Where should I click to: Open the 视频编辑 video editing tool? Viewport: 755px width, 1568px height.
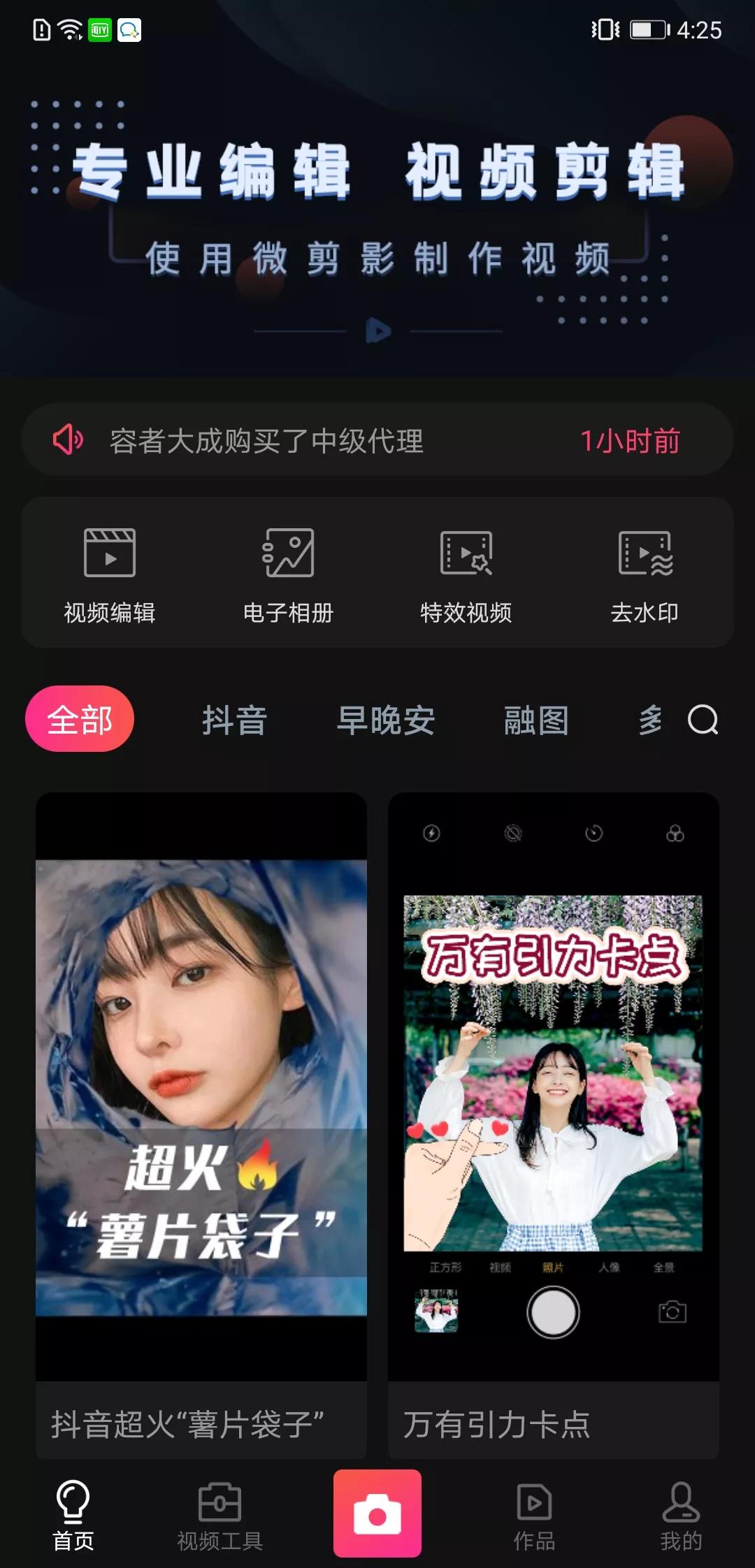pos(108,573)
